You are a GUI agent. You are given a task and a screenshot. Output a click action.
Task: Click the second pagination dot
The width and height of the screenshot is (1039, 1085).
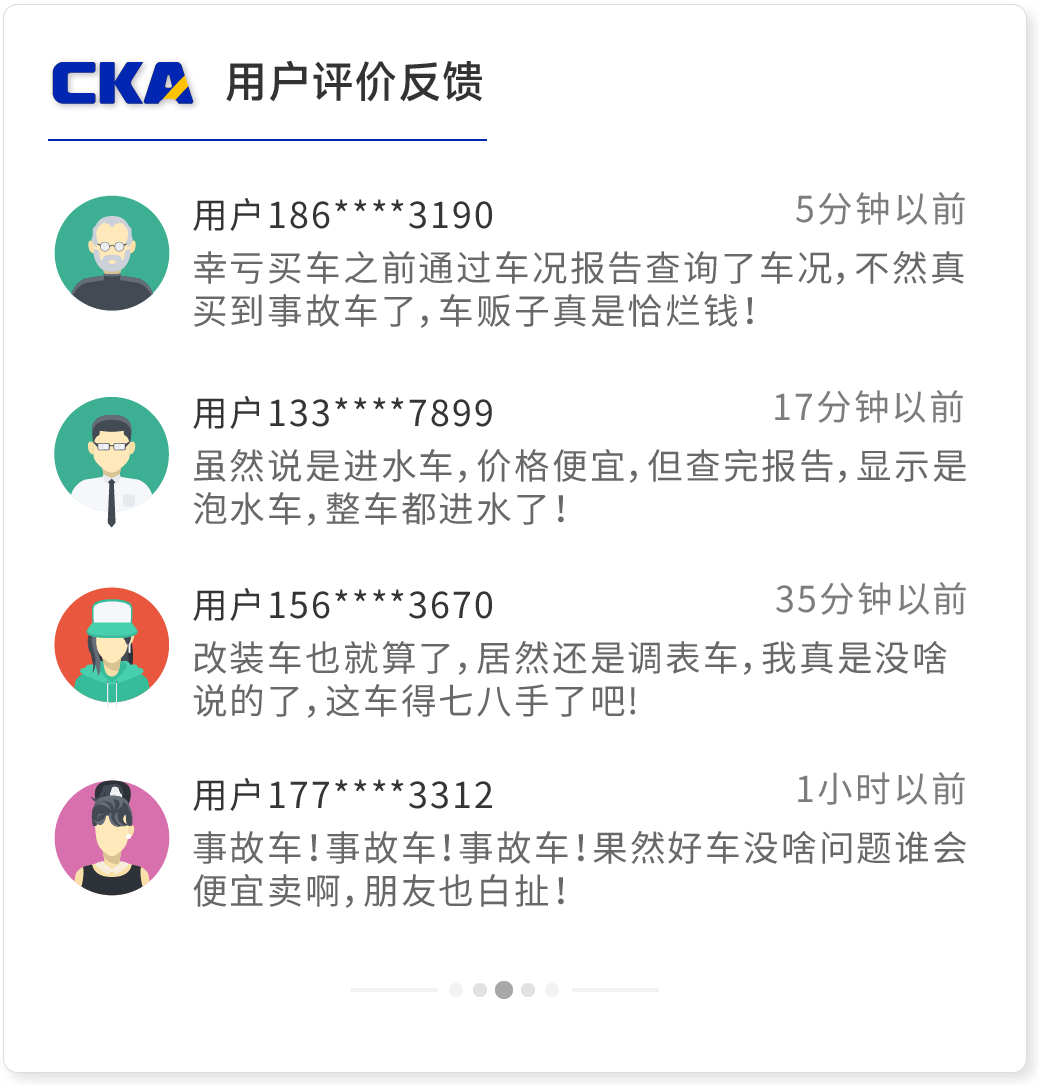pos(481,990)
